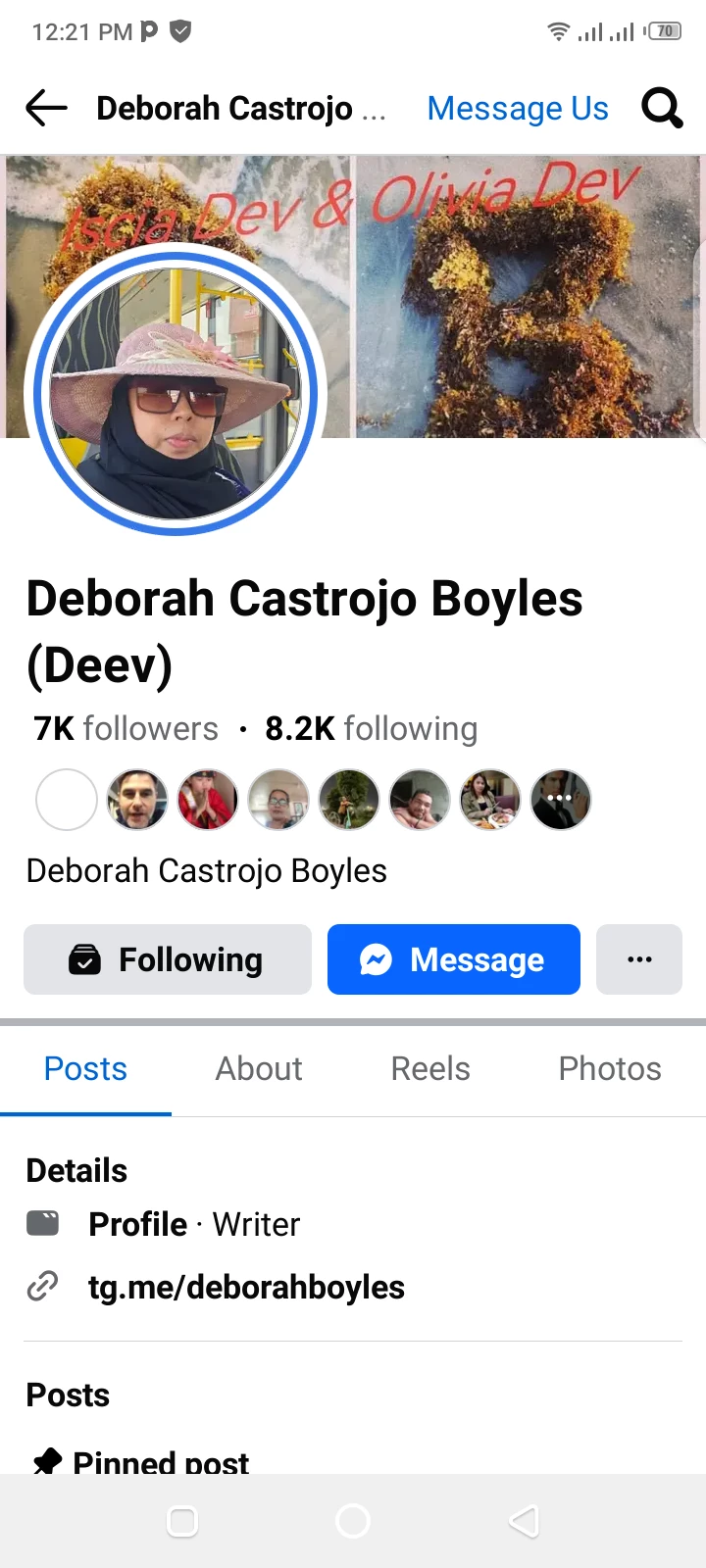Open the profile picture
The width and height of the screenshot is (706, 1568).
[x=176, y=393]
